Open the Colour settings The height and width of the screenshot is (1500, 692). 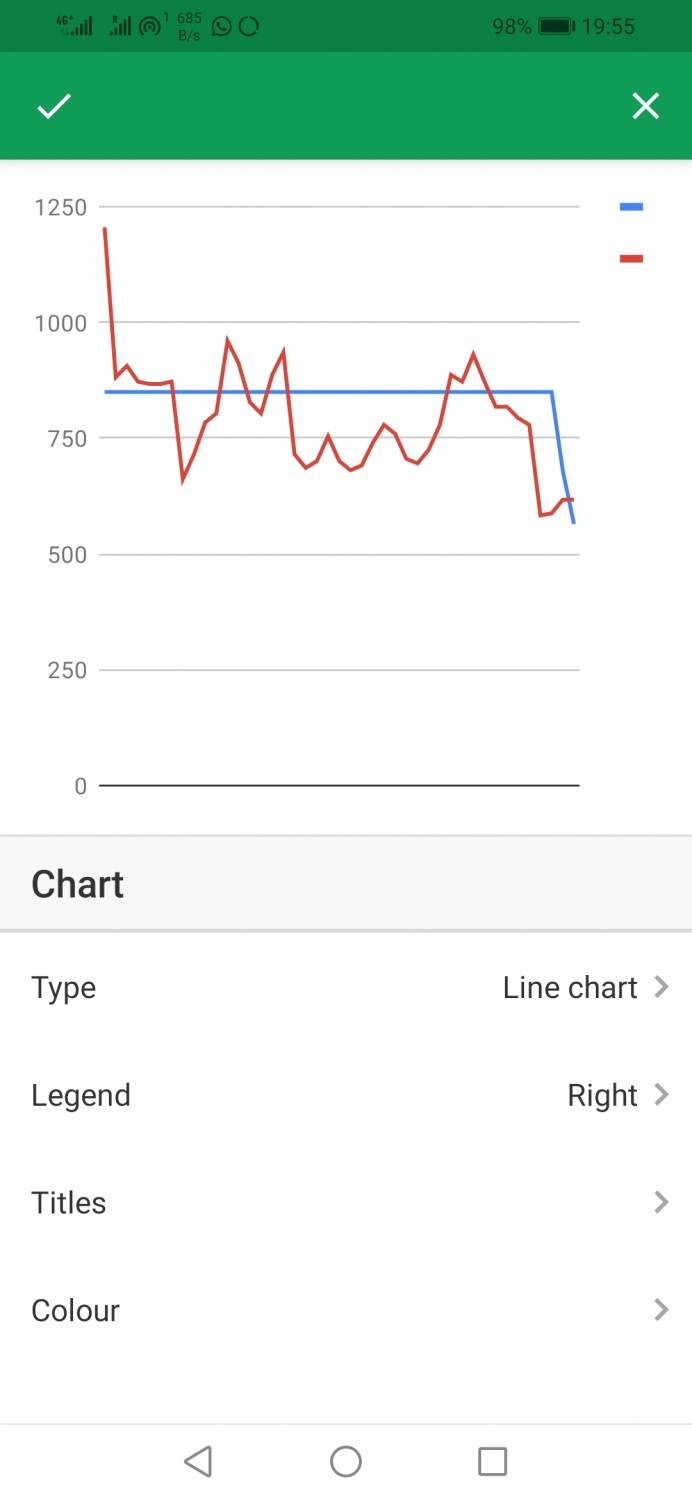click(x=346, y=1310)
